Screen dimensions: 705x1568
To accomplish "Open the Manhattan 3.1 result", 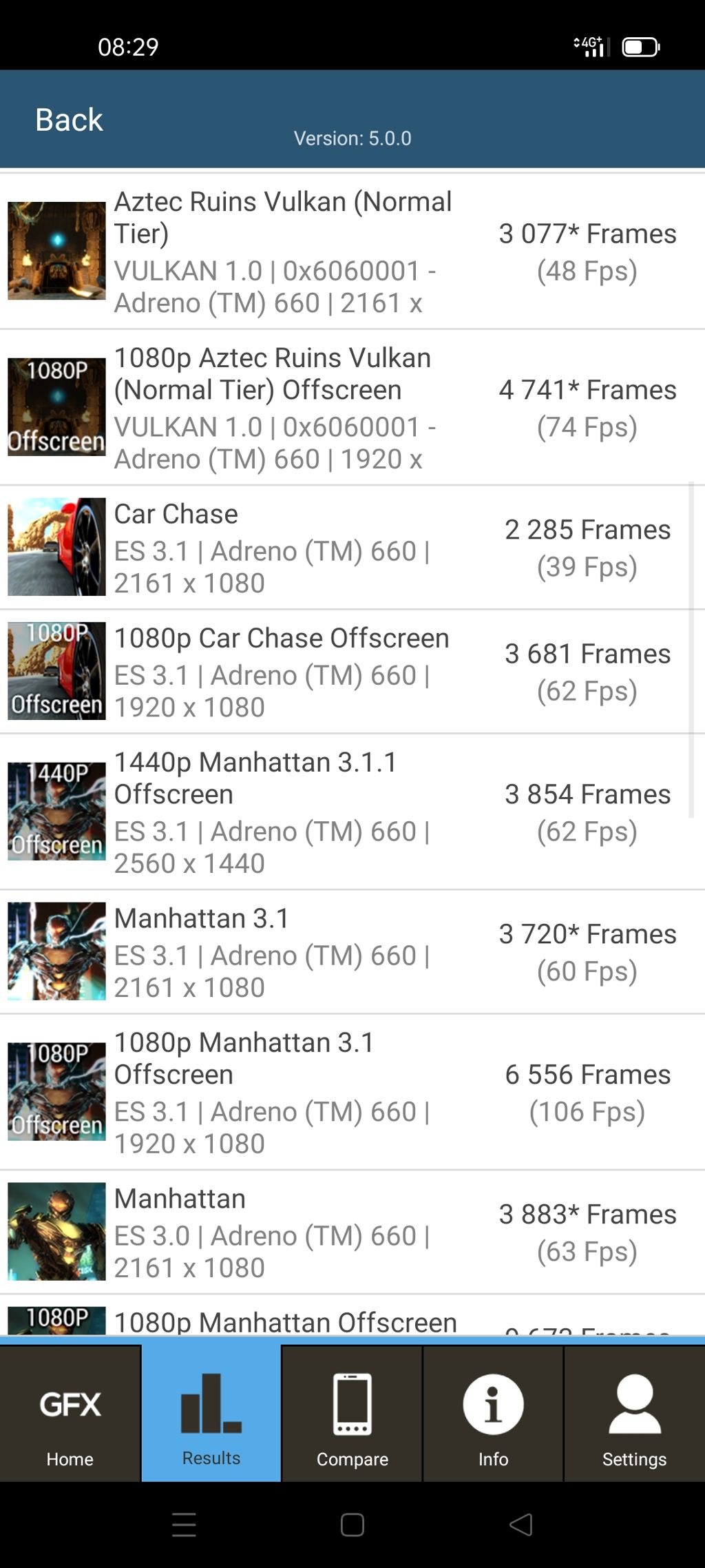I will [351, 952].
